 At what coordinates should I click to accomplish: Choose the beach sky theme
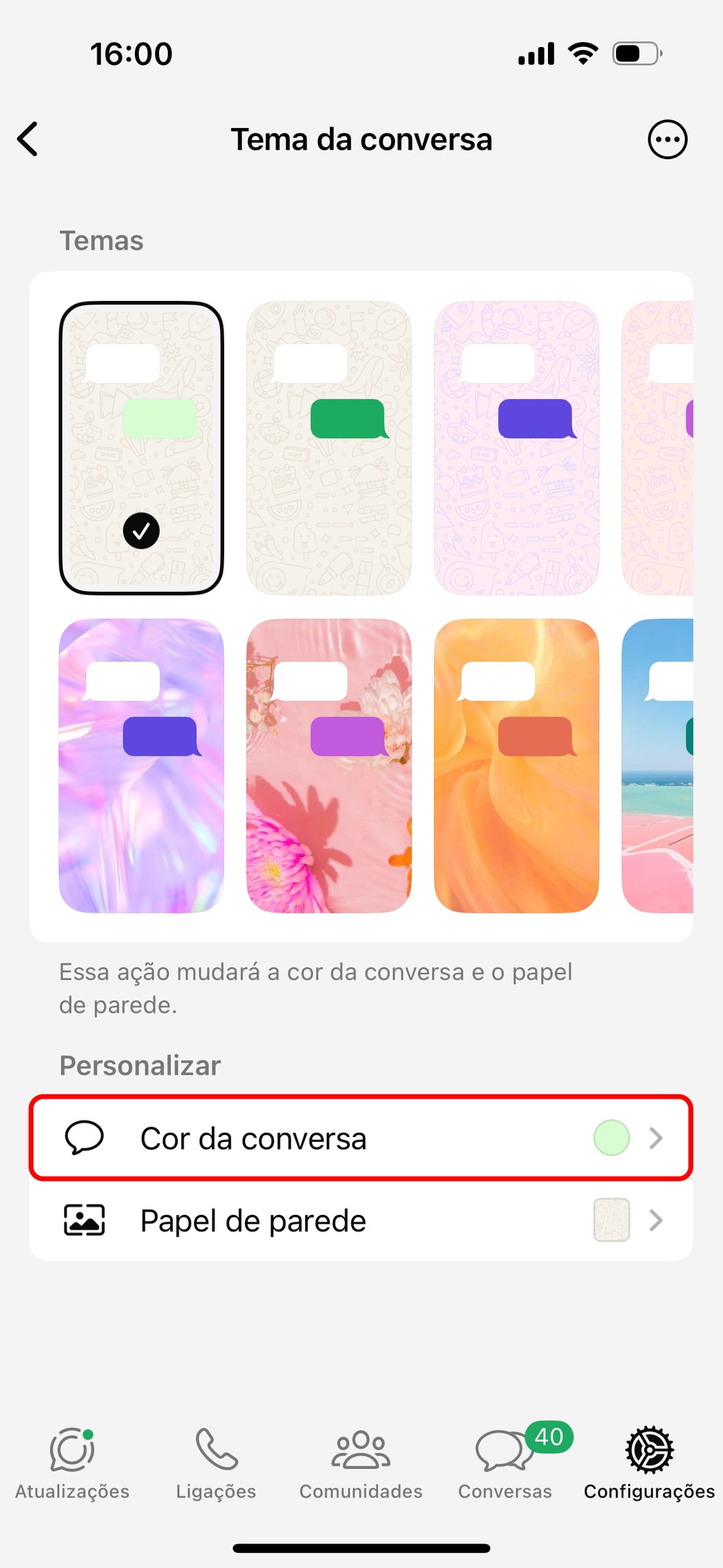(658, 765)
